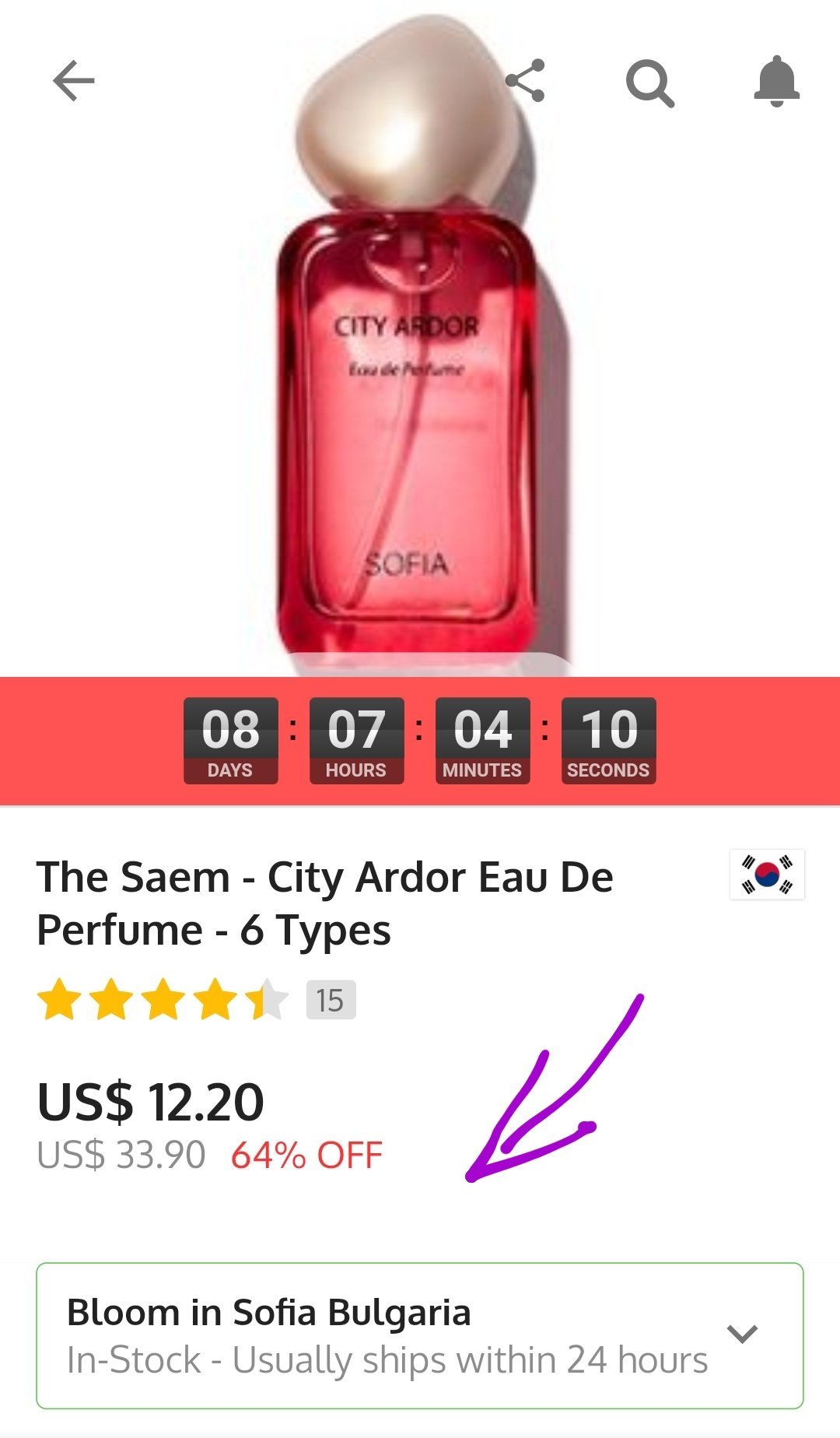This screenshot has width=840, height=1438.
Task: Open the notifications bell
Action: (776, 81)
